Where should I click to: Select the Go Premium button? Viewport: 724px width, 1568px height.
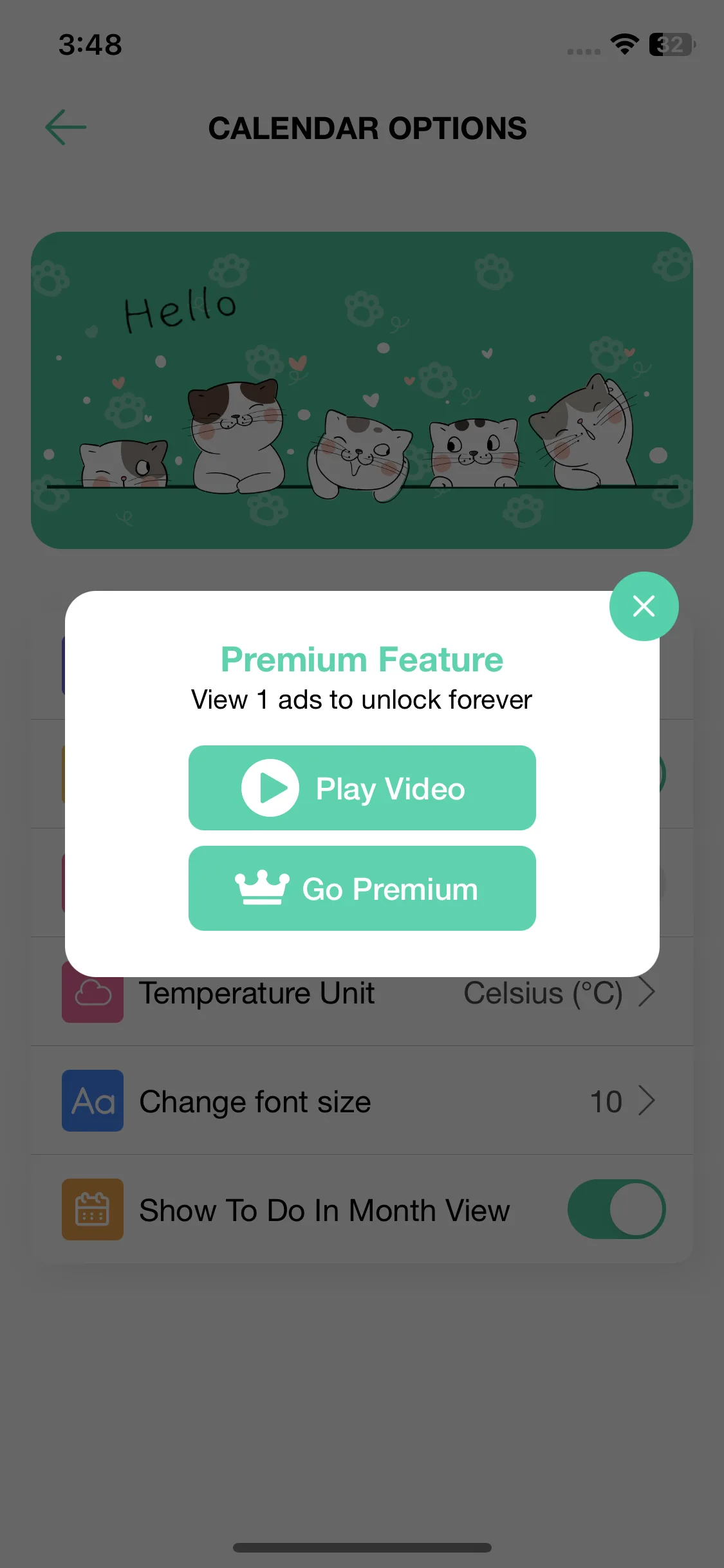(x=362, y=888)
